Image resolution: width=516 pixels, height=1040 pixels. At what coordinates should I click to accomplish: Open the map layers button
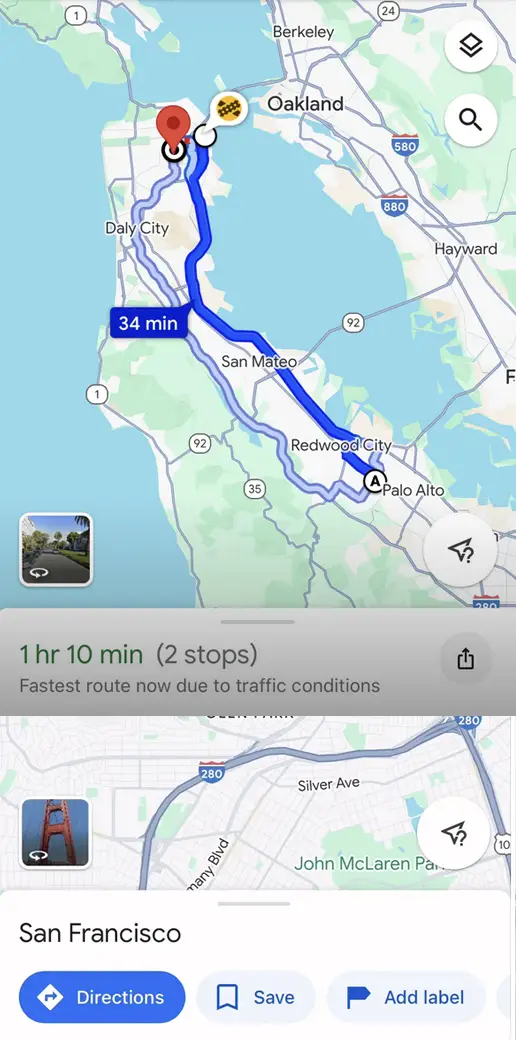tap(470, 46)
